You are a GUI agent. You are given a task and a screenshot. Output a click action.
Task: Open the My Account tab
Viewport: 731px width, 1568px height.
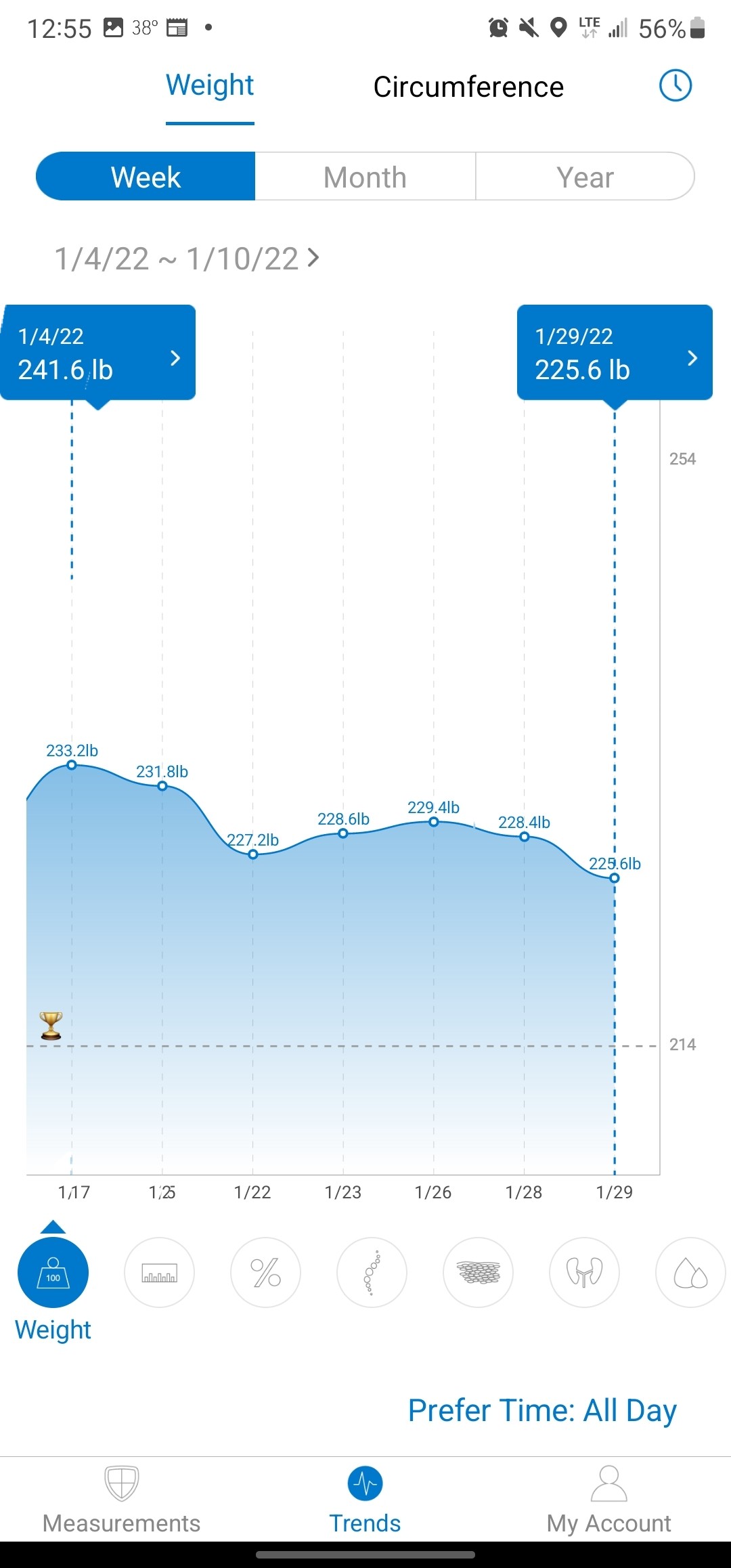coord(608,1499)
